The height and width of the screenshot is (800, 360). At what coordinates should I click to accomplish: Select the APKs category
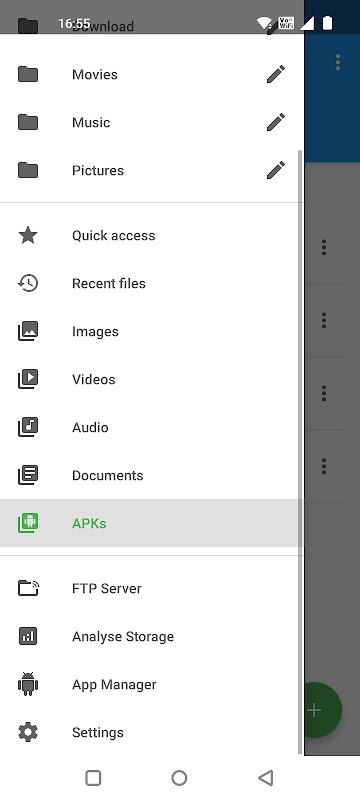point(151,523)
